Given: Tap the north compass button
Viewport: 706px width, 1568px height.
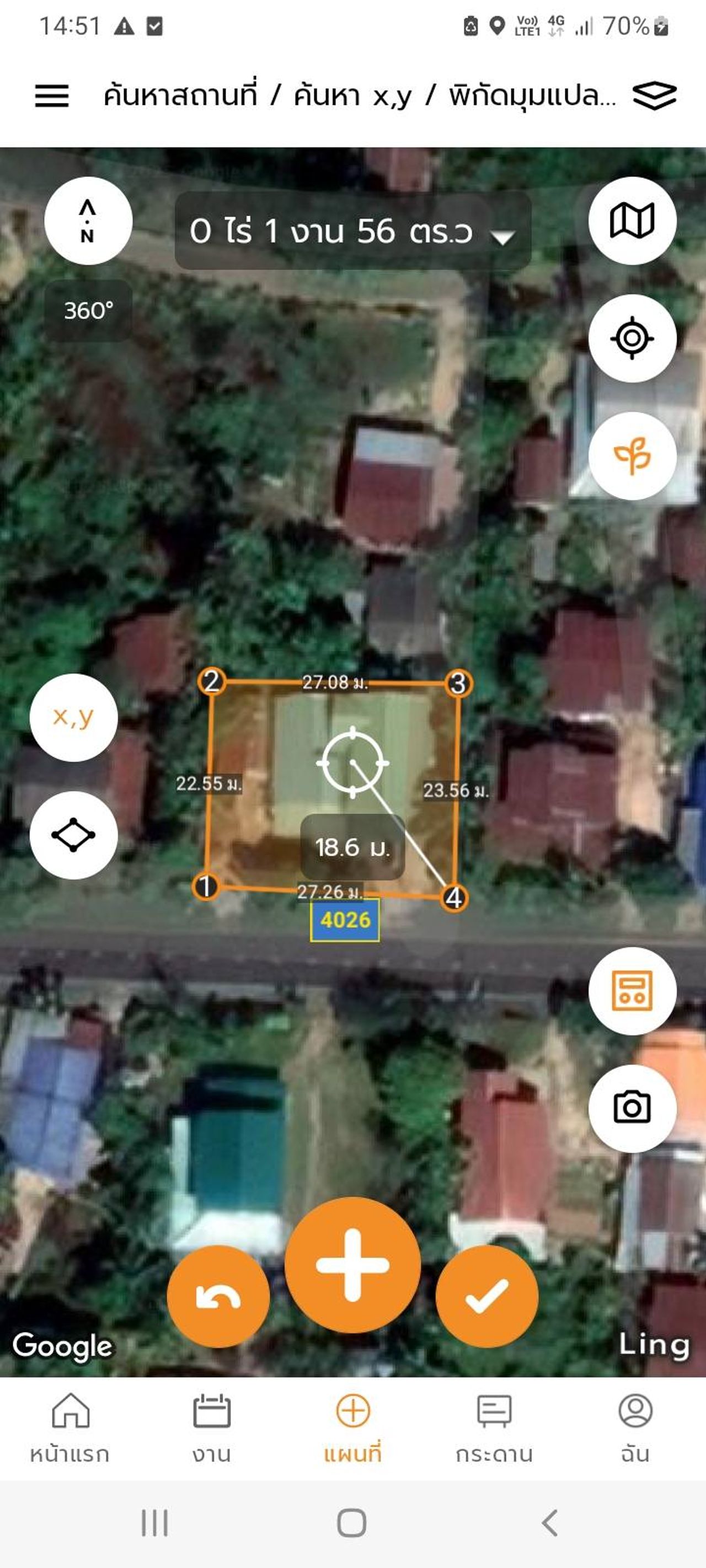Looking at the screenshot, I should pos(88,221).
